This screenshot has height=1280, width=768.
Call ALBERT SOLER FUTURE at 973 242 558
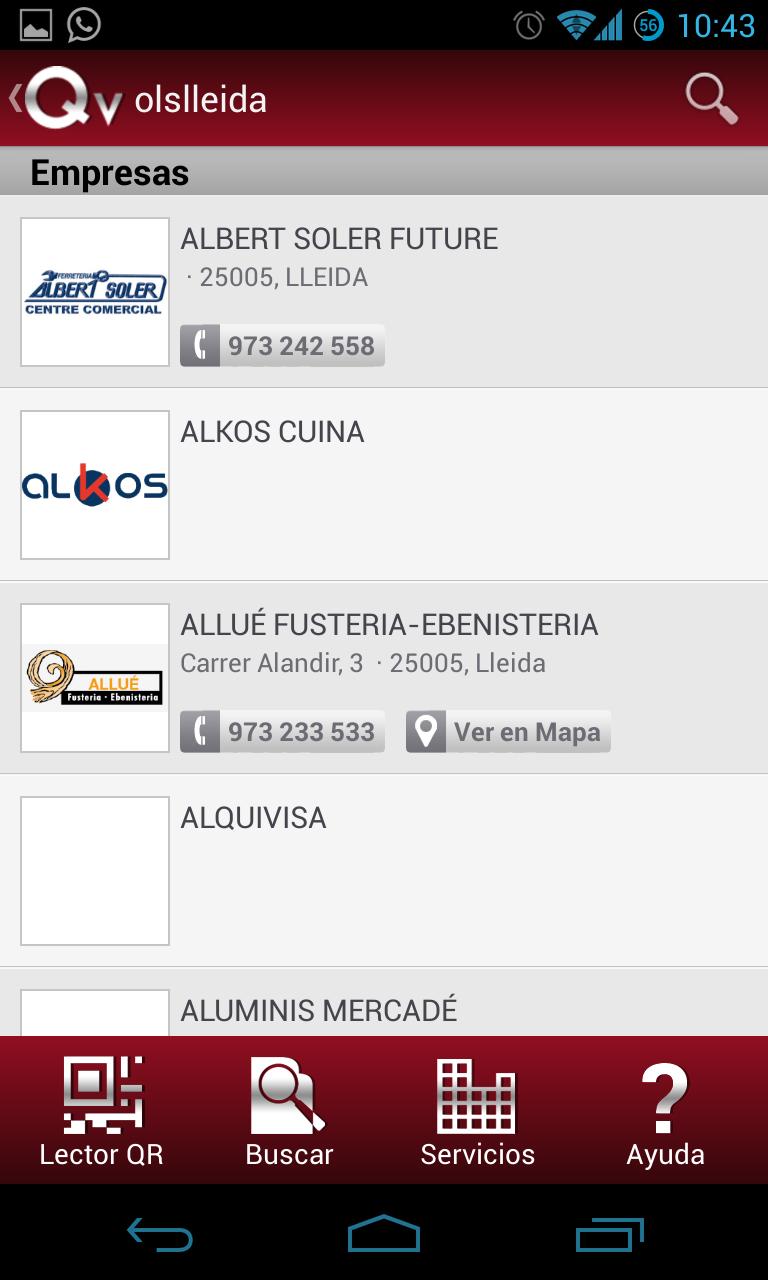point(282,345)
